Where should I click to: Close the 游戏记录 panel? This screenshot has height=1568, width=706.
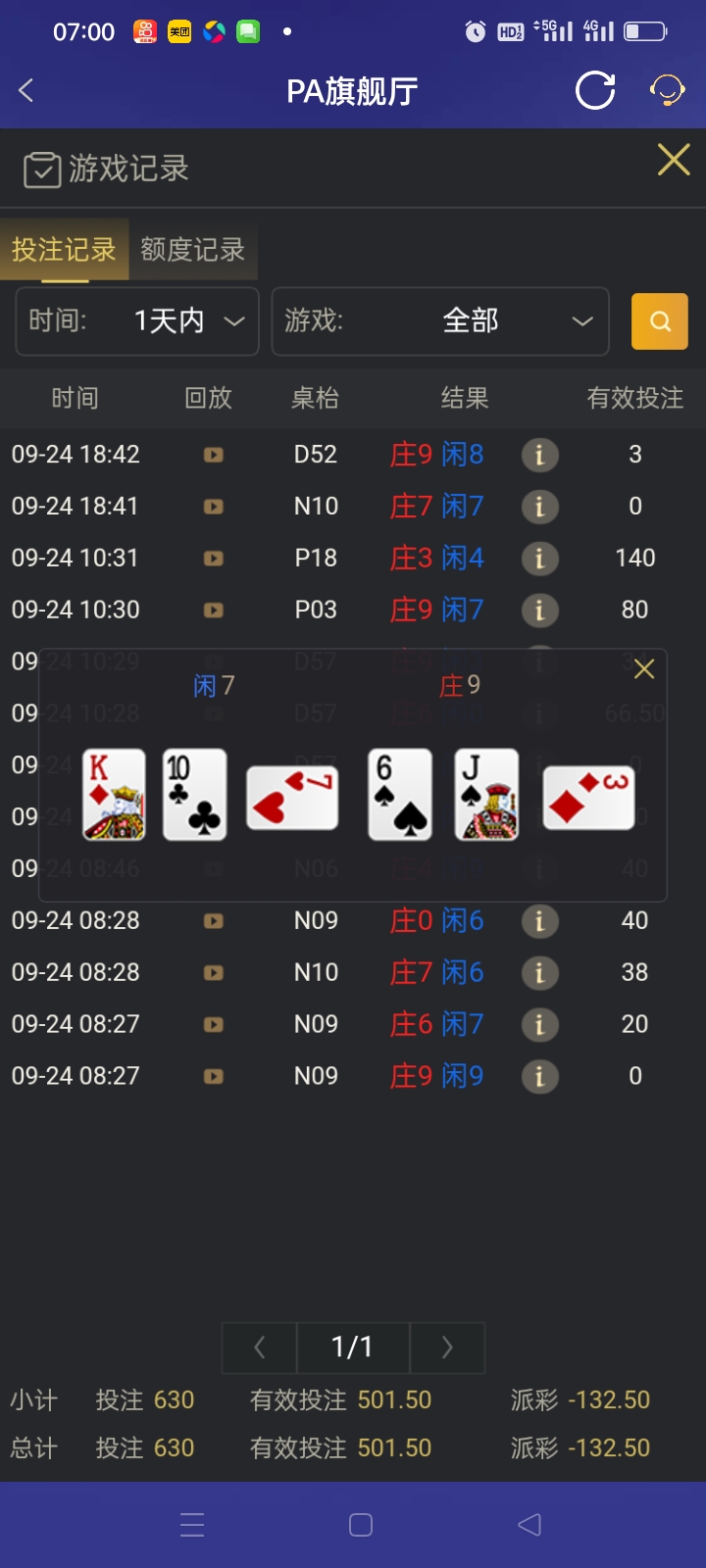coord(674,160)
